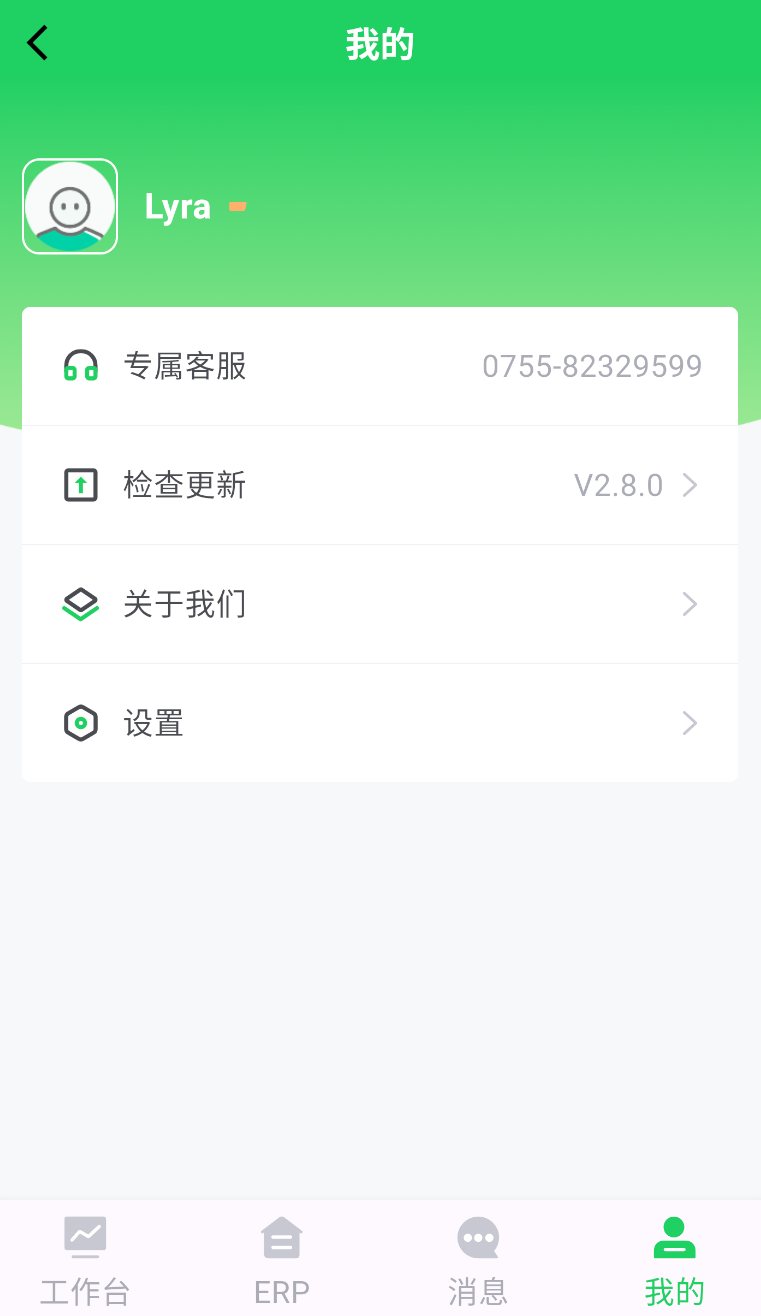Image resolution: width=761 pixels, height=1316 pixels.
Task: Tap the version label V2.8.0
Action: [619, 485]
